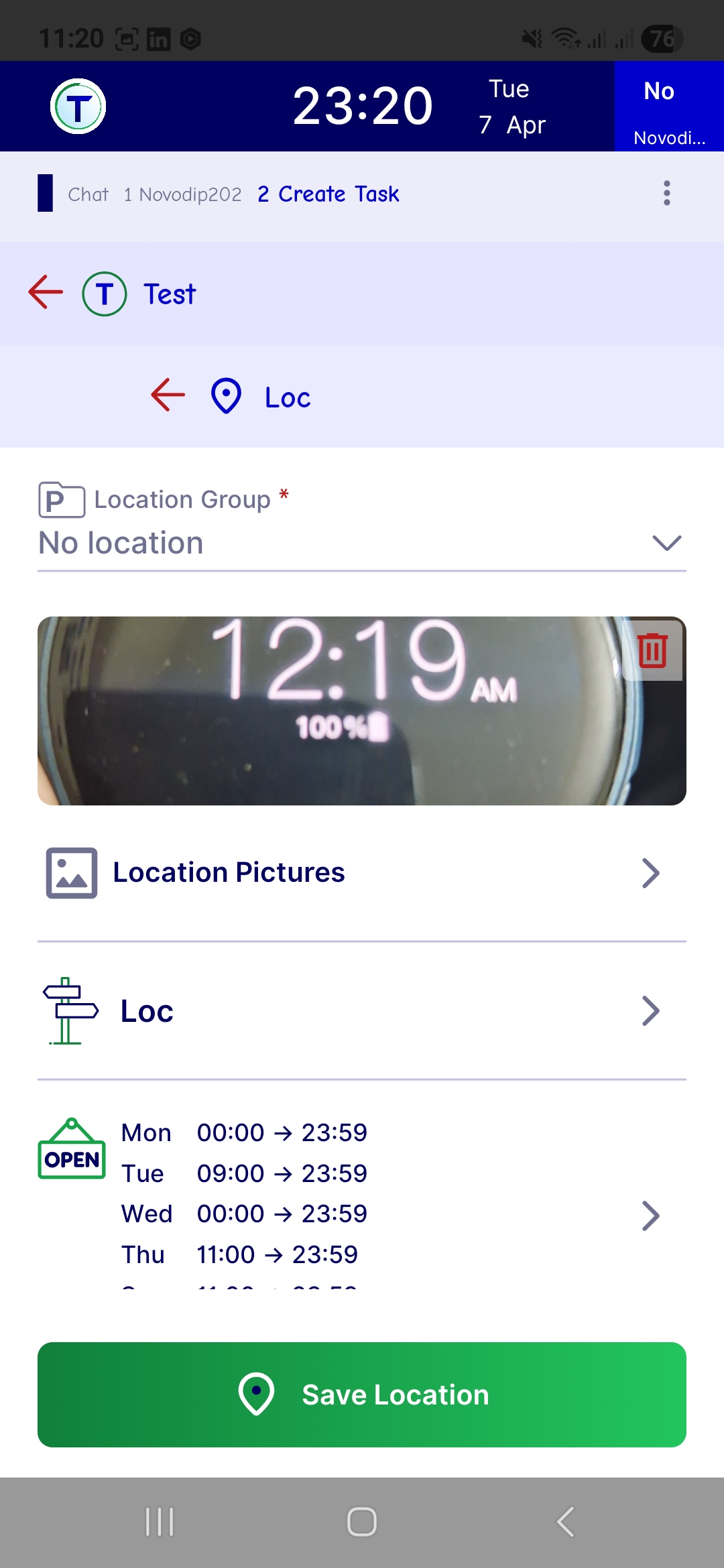
Task: Open the No Novodi... profile tile
Action: click(668, 107)
